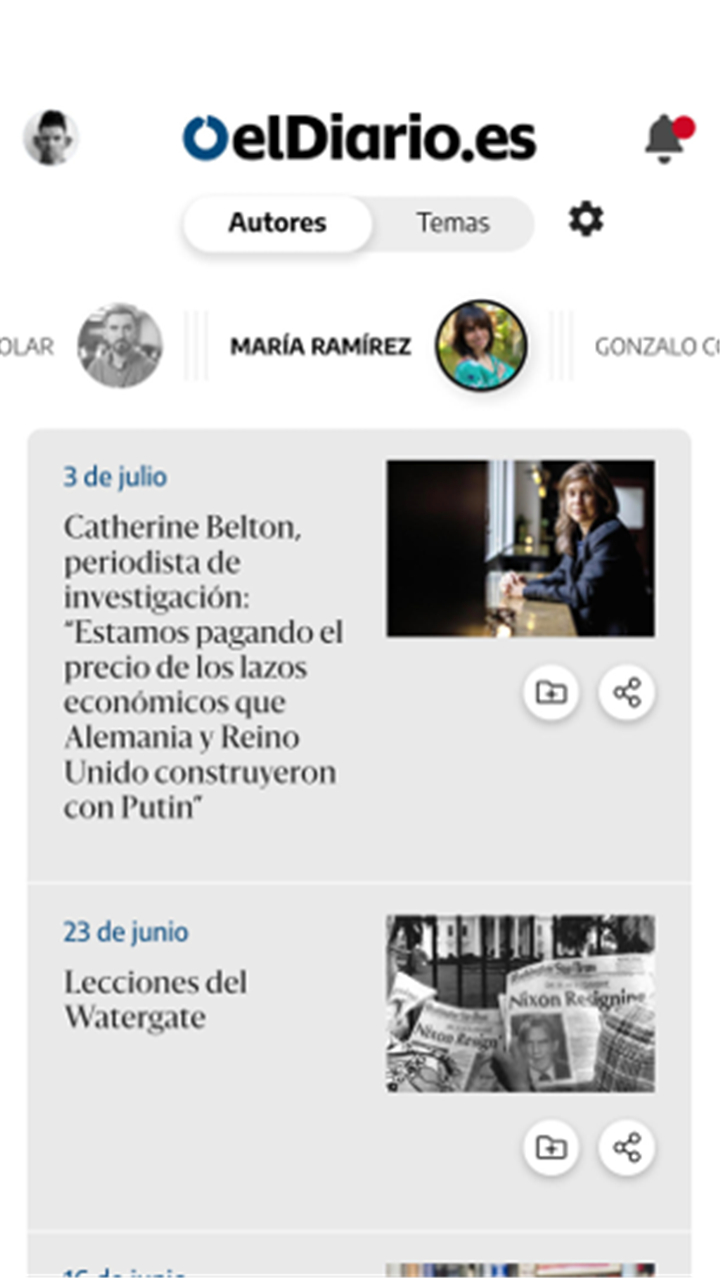Open the user profile avatar
The width and height of the screenshot is (720, 1278).
(51, 138)
